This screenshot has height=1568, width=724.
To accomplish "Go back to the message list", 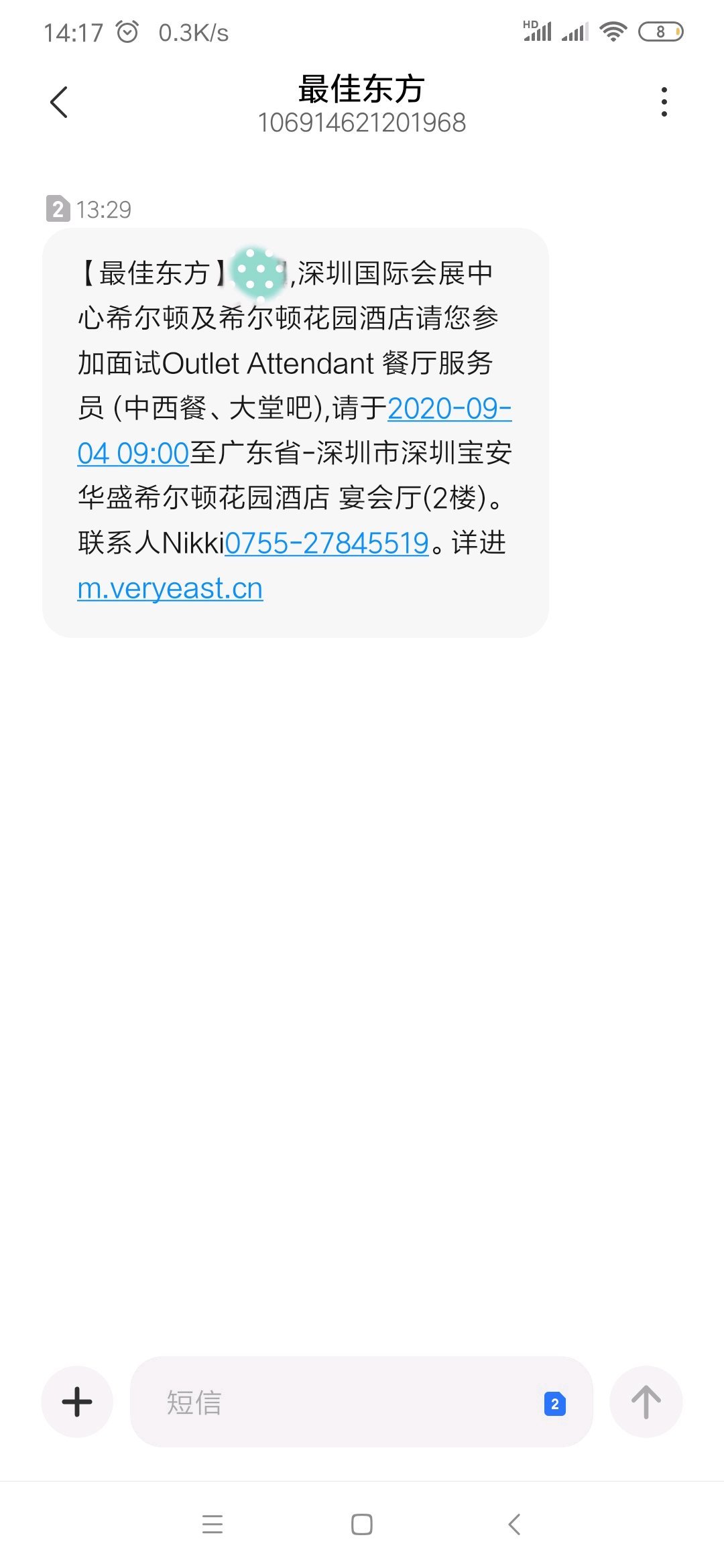I will click(x=59, y=102).
